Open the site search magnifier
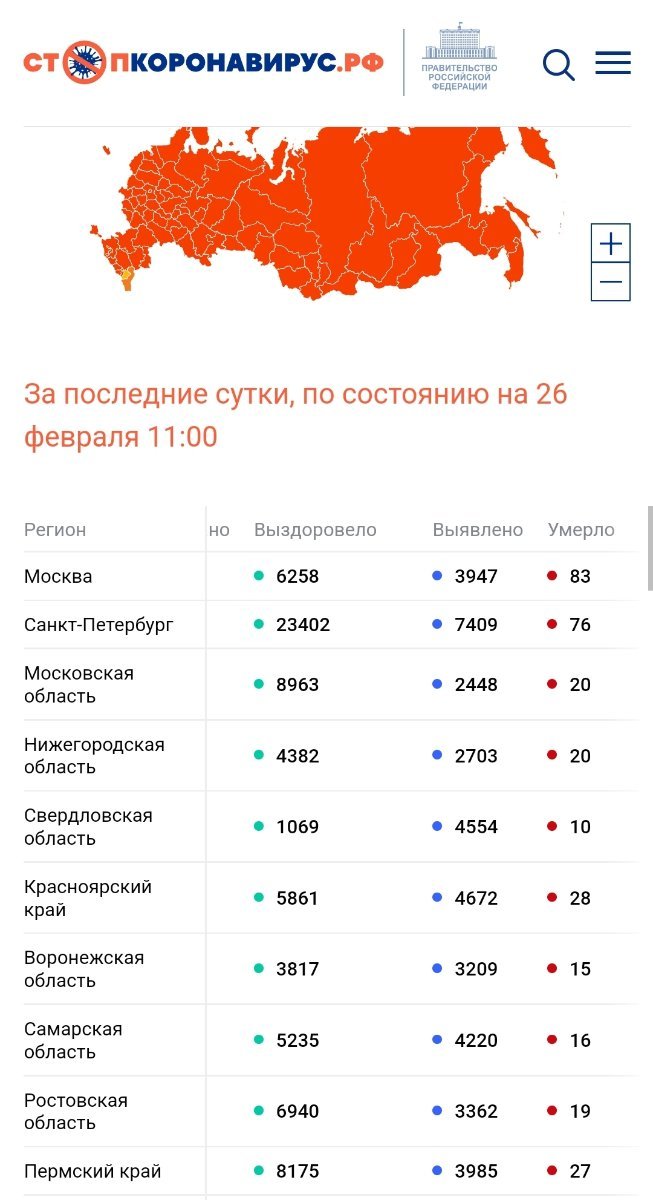The height and width of the screenshot is (1200, 653). click(x=558, y=65)
